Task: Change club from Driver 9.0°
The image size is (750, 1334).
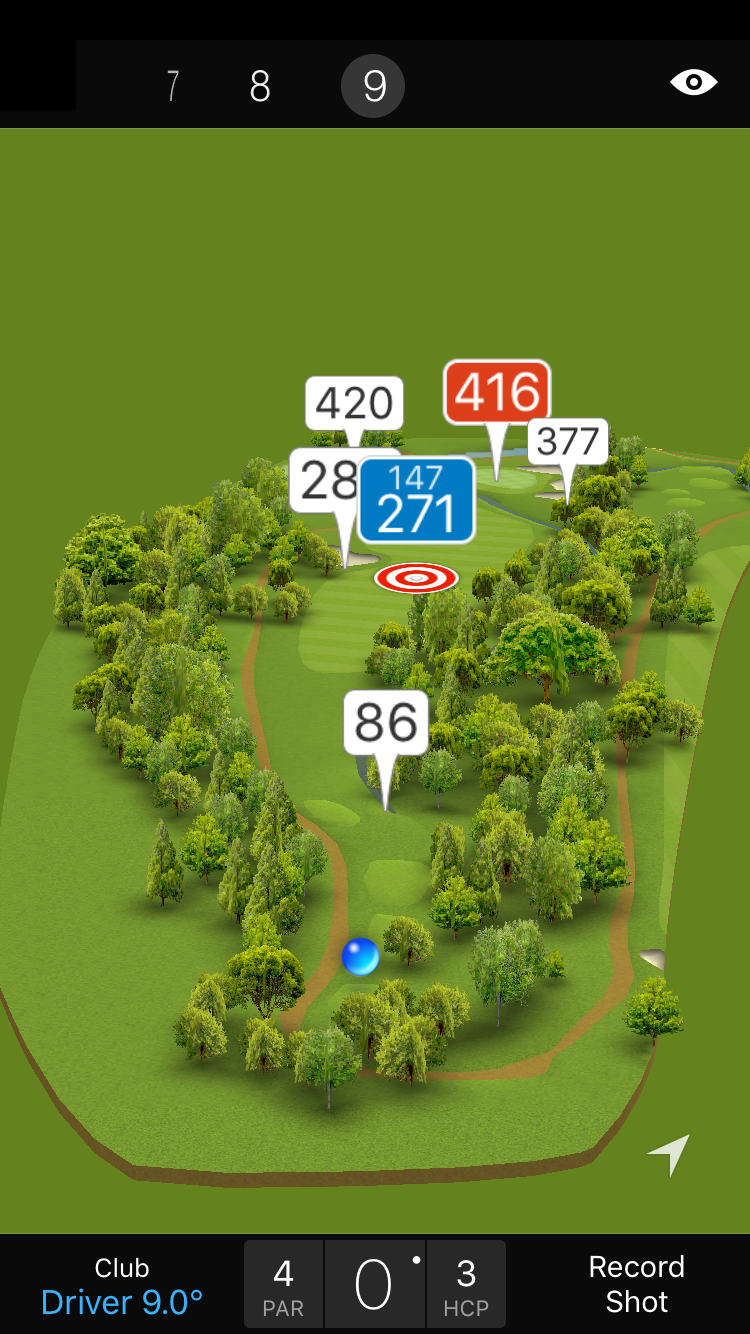Action: (x=122, y=1285)
